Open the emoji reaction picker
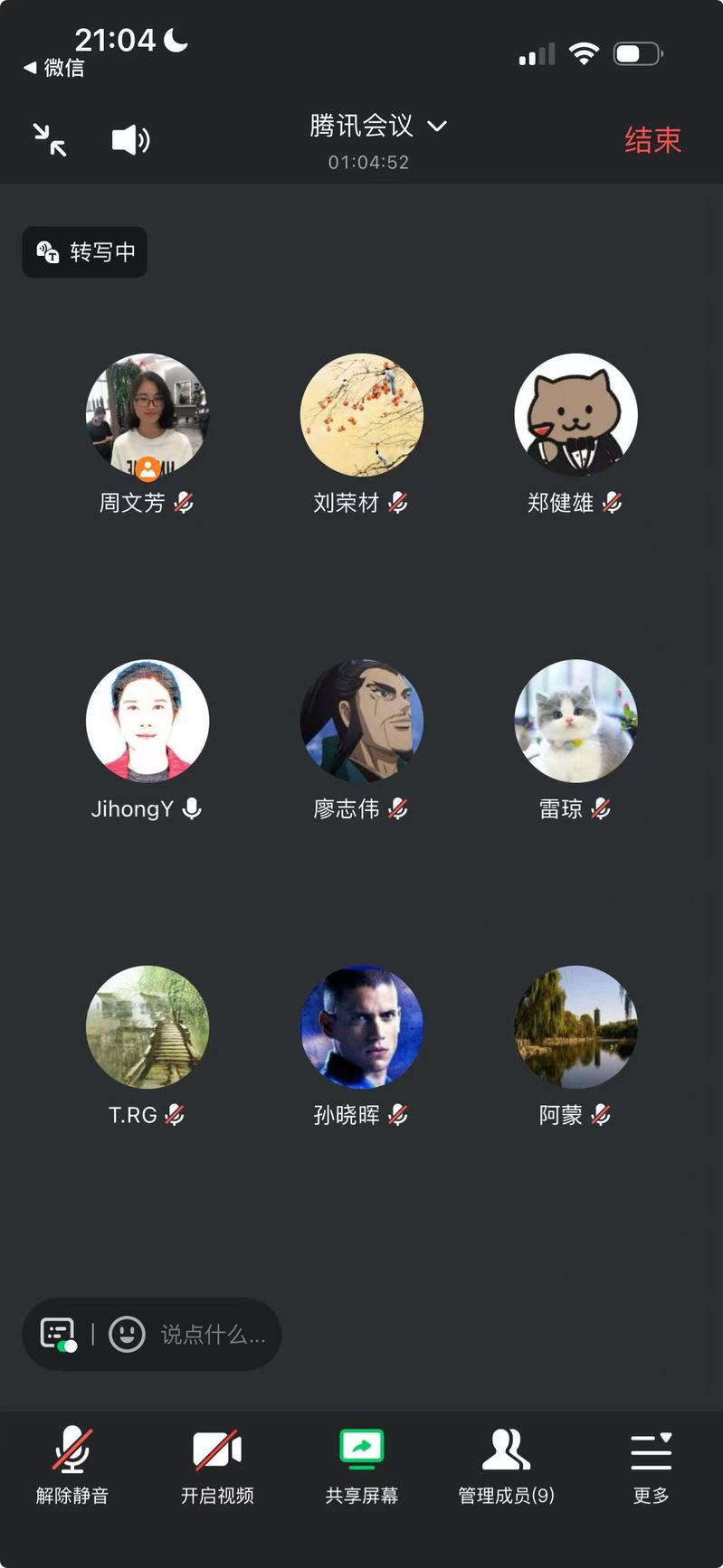The width and height of the screenshot is (723, 1568). (x=127, y=1334)
